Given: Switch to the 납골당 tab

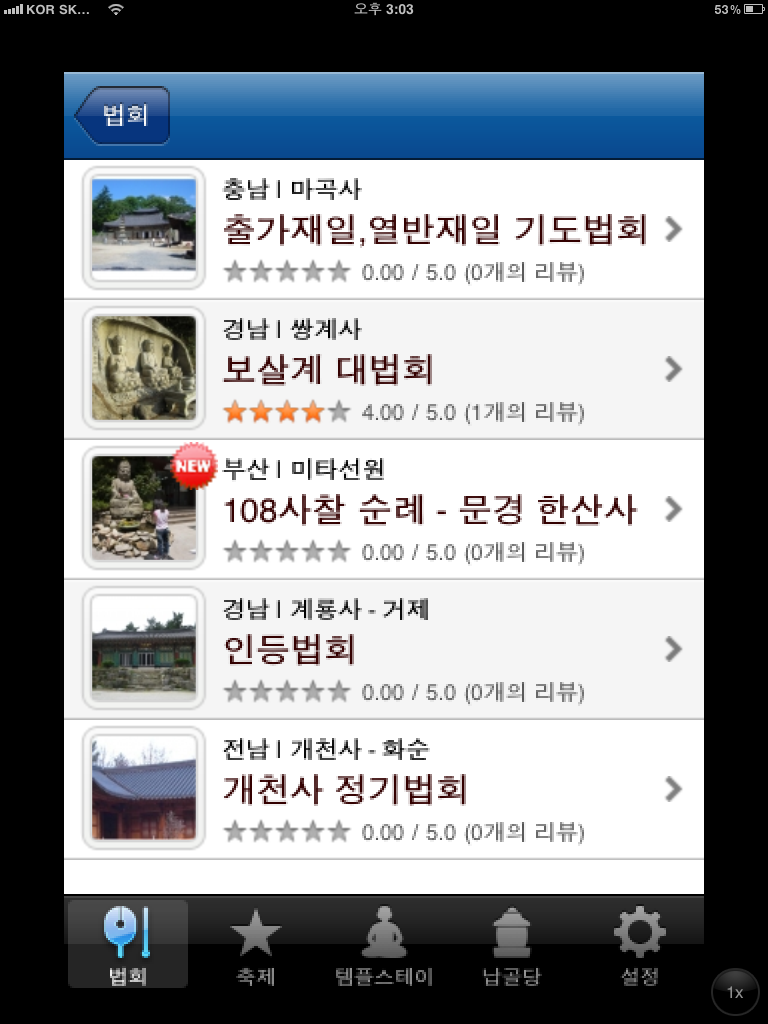Looking at the screenshot, I should (511, 945).
